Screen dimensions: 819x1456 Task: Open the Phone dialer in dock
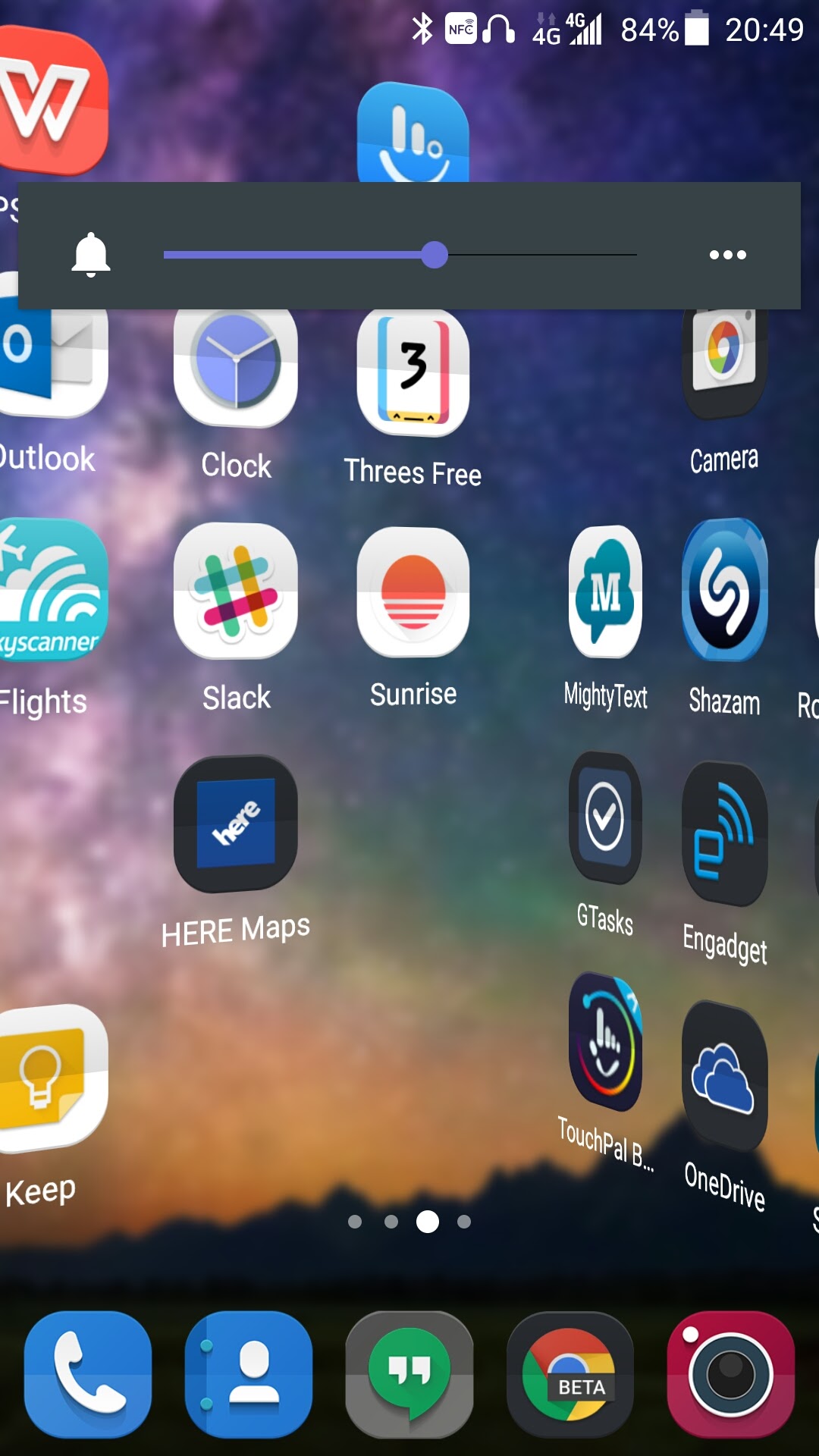[88, 1374]
